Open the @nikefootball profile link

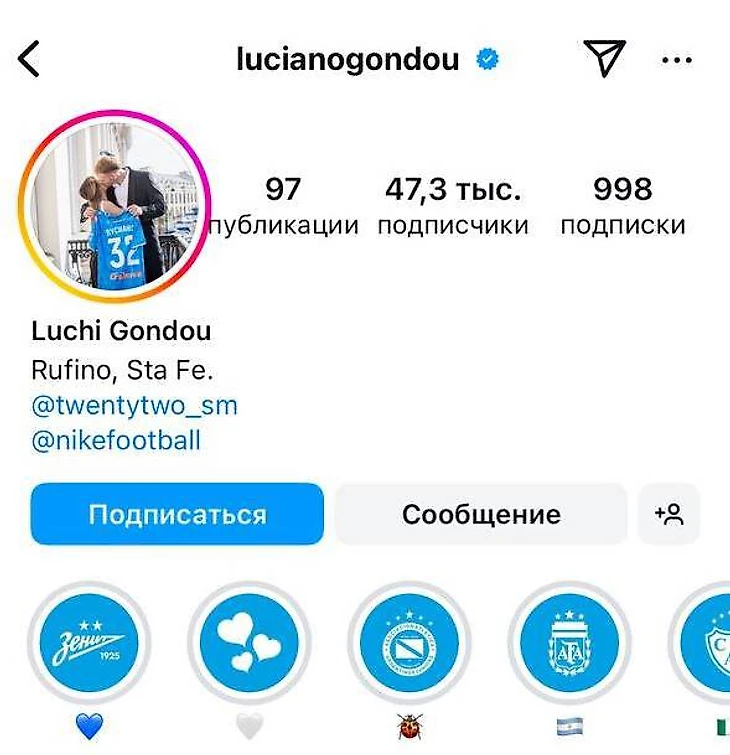(x=117, y=440)
